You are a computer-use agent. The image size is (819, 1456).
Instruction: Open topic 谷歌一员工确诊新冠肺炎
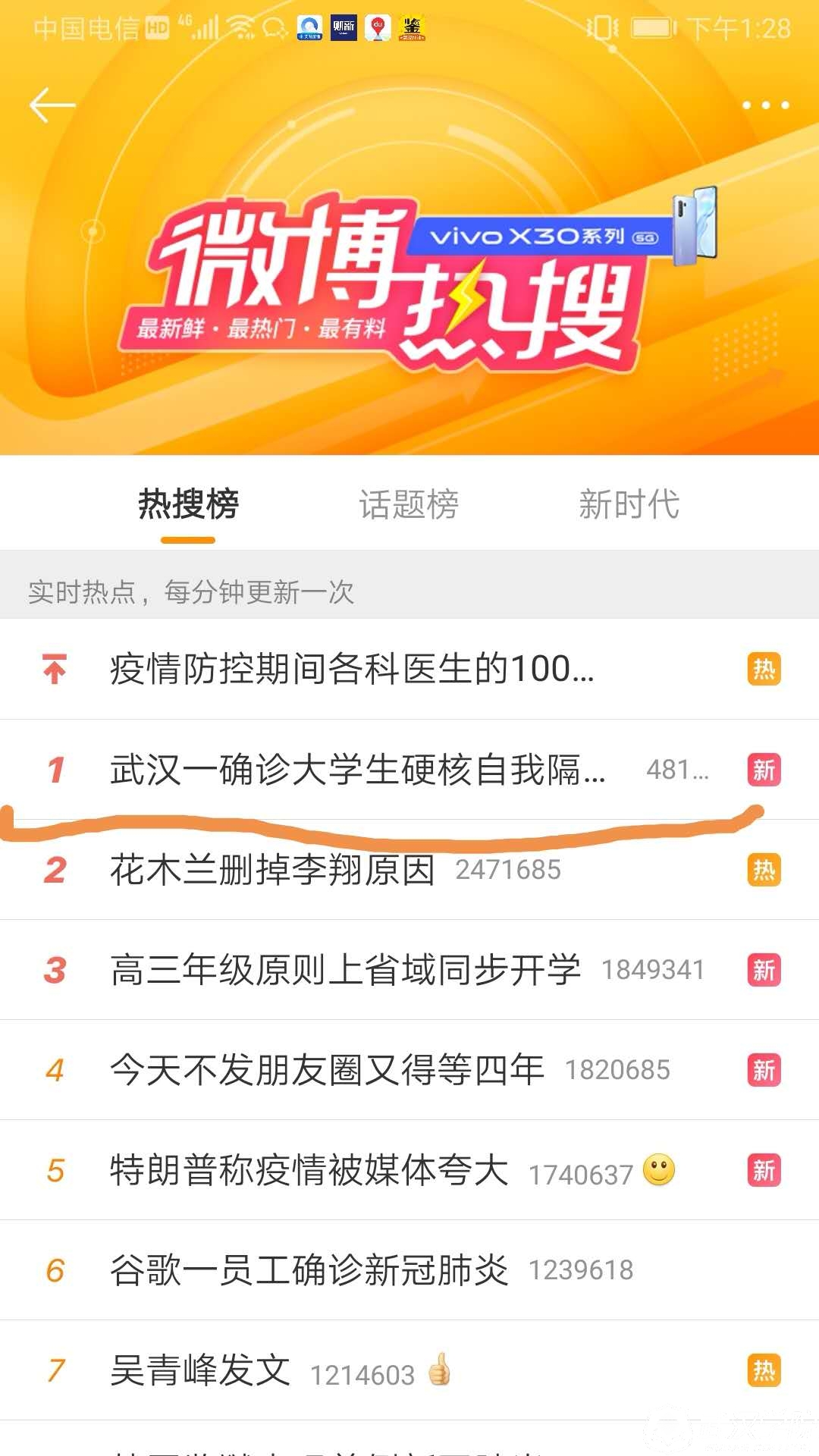[309, 1270]
